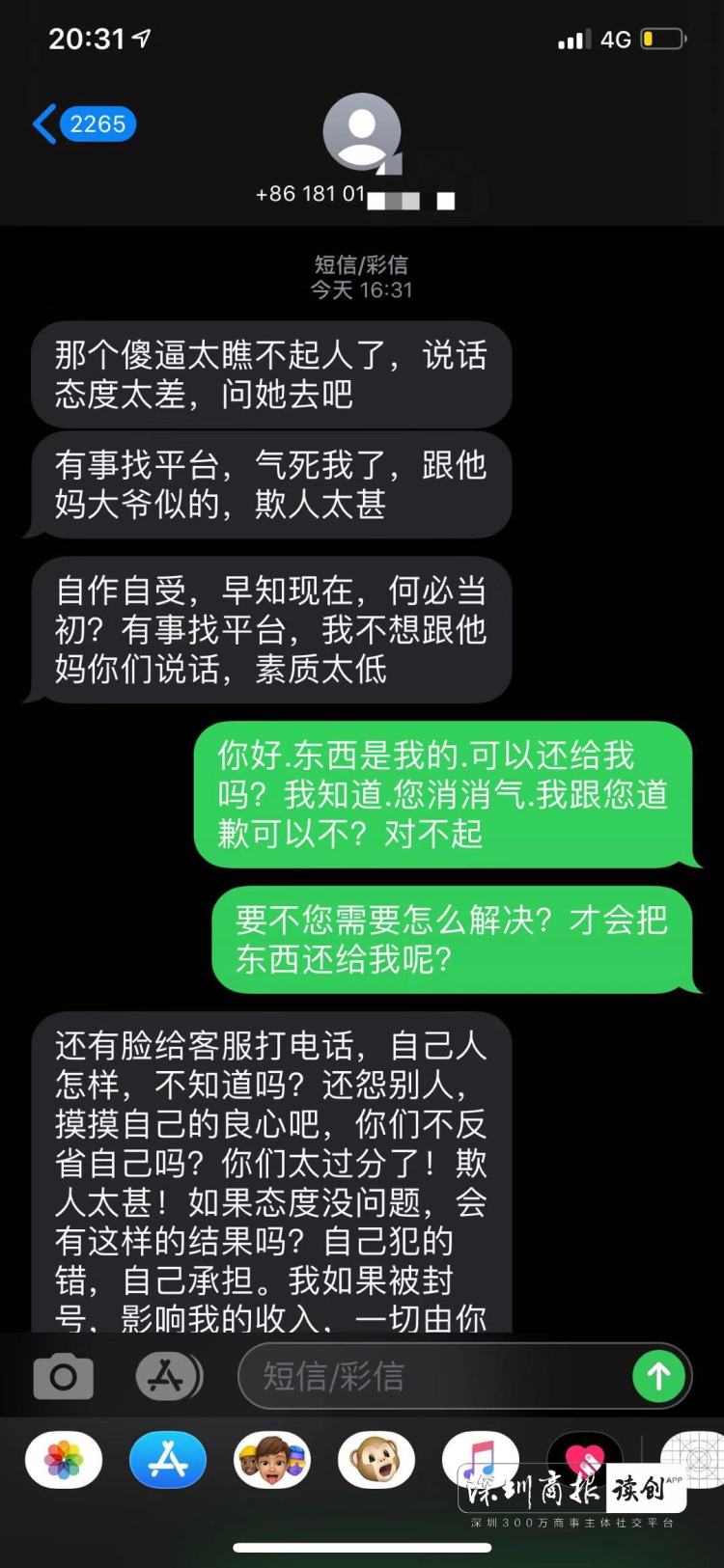Open the Photos iMessage app
The width and height of the screenshot is (724, 1568).
coord(64,1460)
